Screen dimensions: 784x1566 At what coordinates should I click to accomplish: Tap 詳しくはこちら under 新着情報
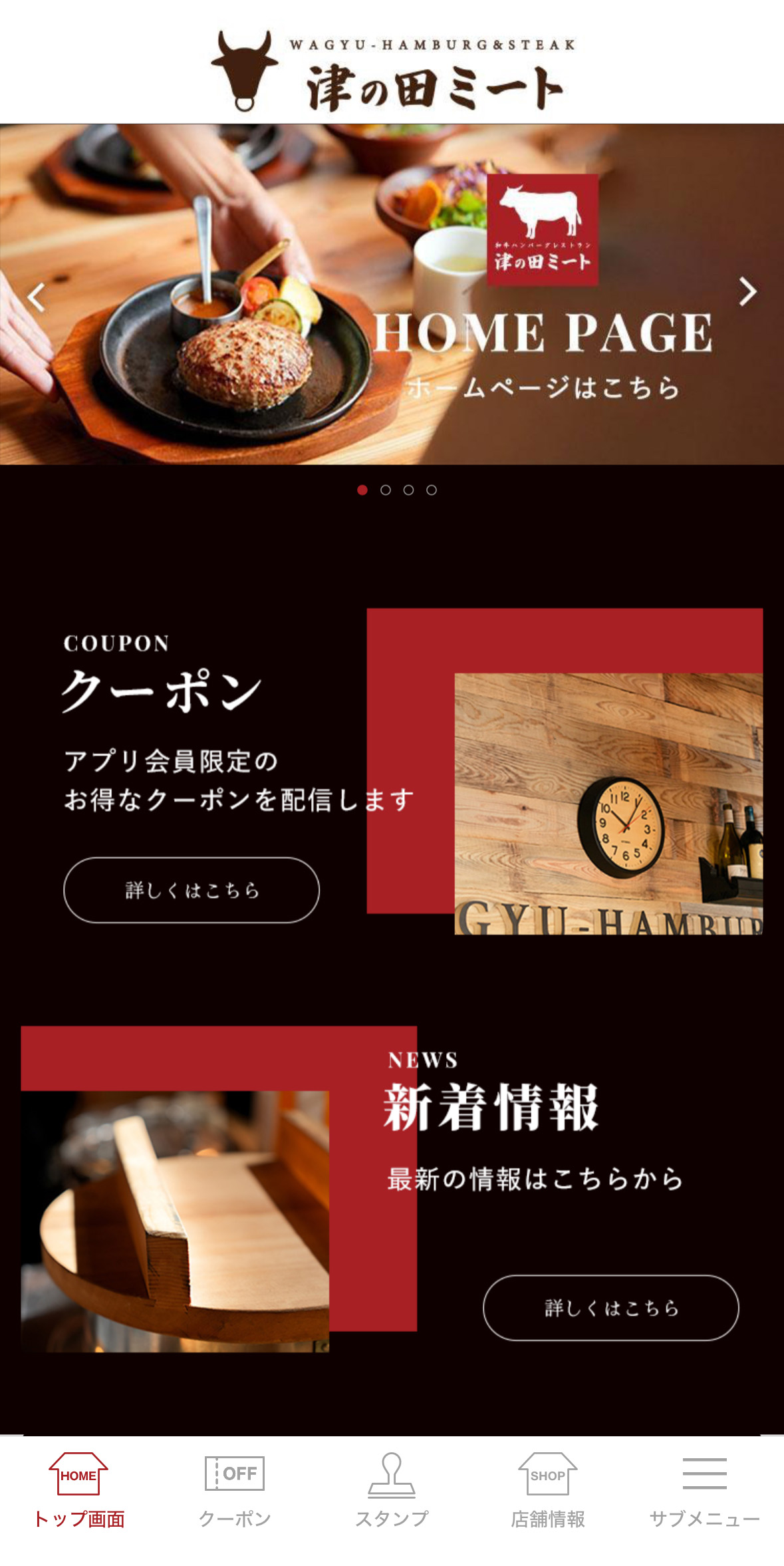[610, 1308]
